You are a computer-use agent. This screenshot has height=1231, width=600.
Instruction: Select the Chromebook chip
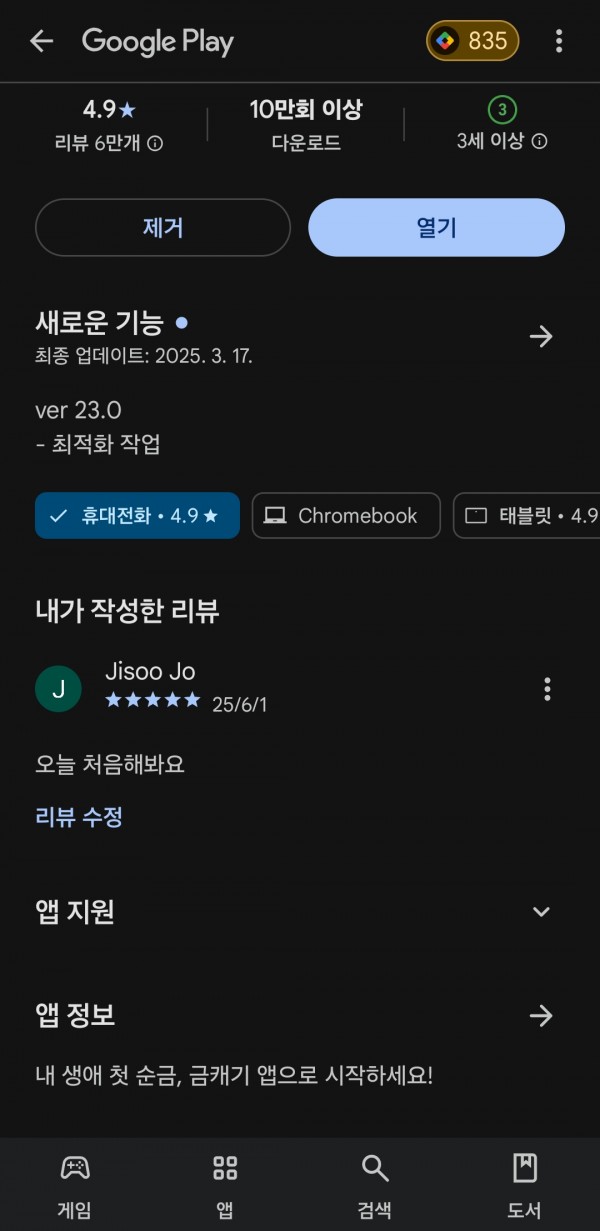[346, 516]
